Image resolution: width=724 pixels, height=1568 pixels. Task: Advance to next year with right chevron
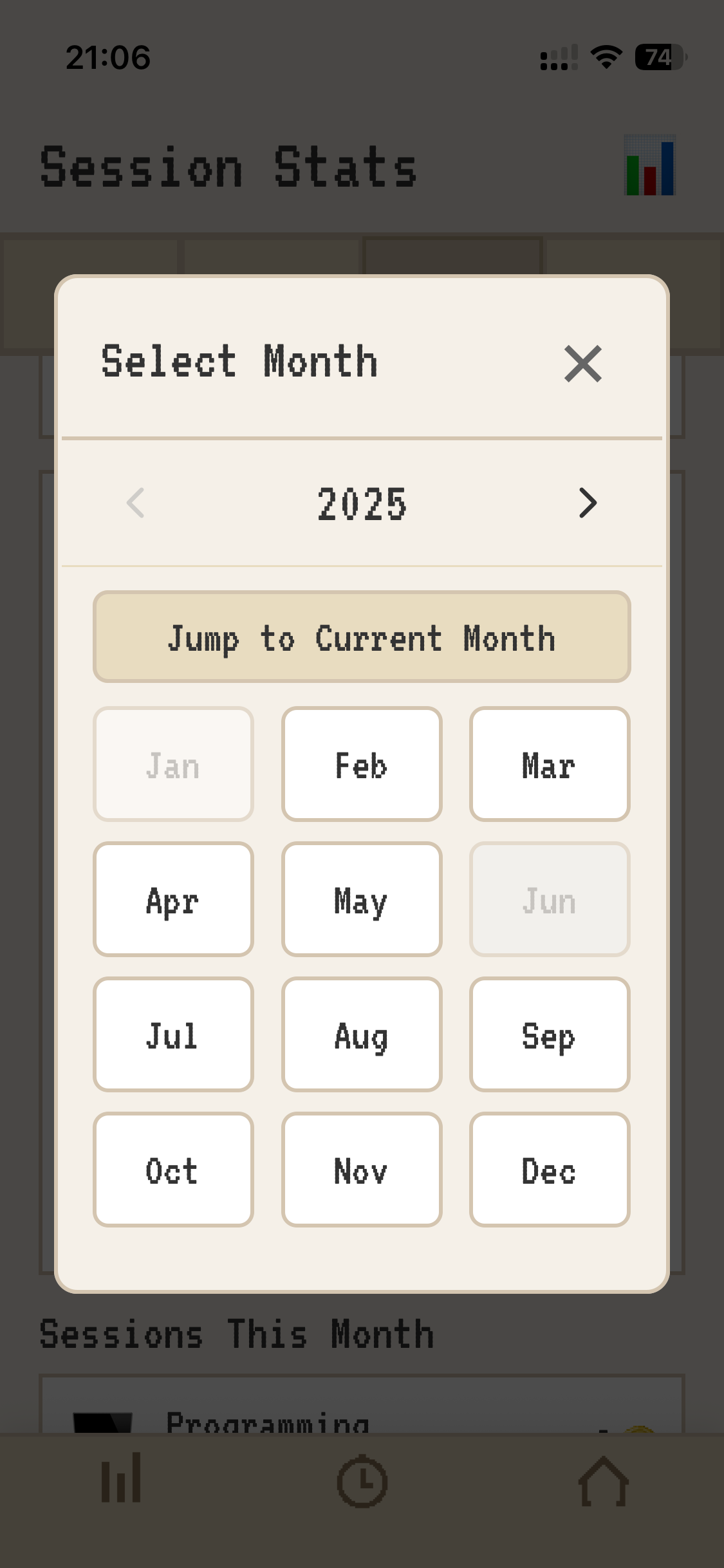click(x=588, y=504)
